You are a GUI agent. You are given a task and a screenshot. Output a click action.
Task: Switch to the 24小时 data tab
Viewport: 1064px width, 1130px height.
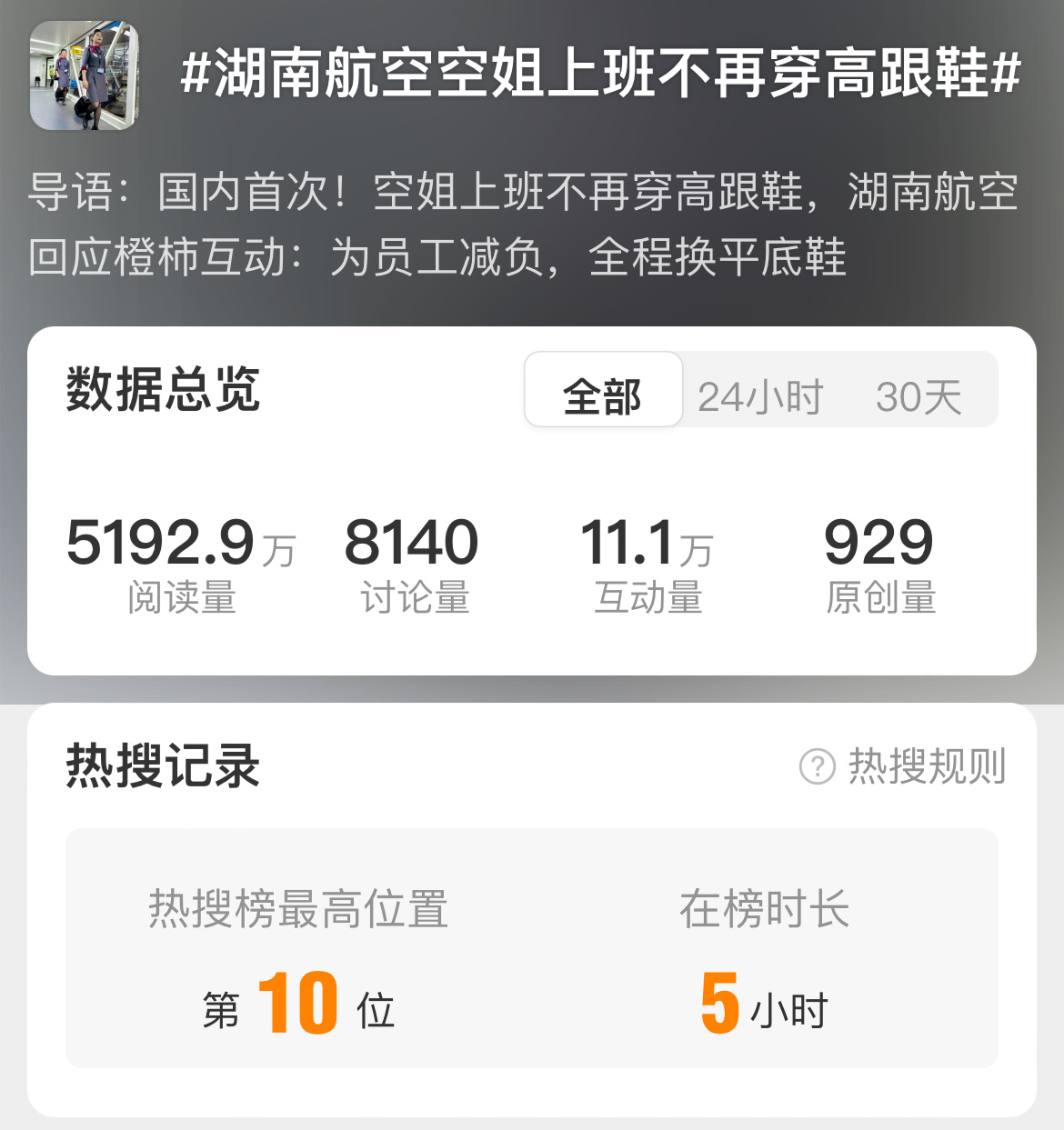click(x=760, y=396)
